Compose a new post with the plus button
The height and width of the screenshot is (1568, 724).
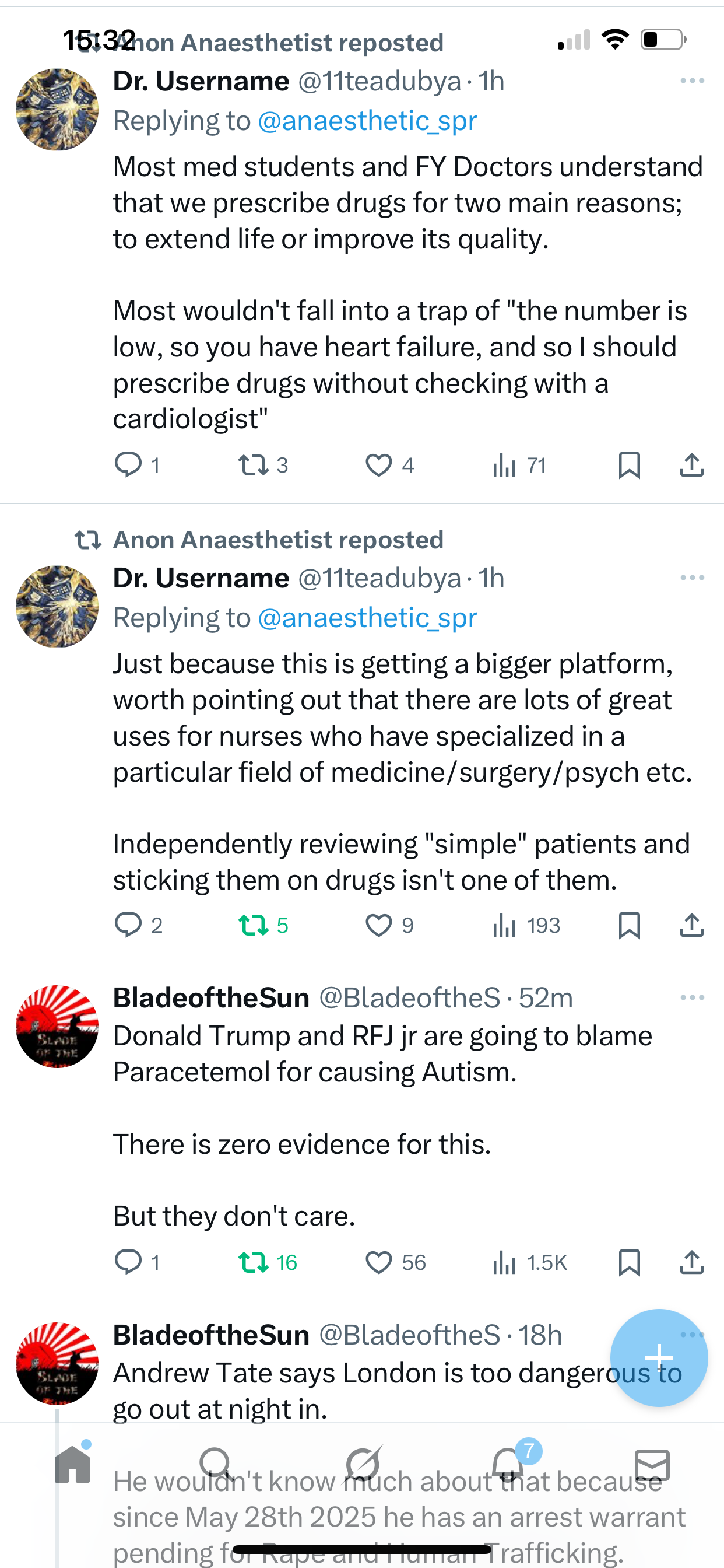point(659,1357)
